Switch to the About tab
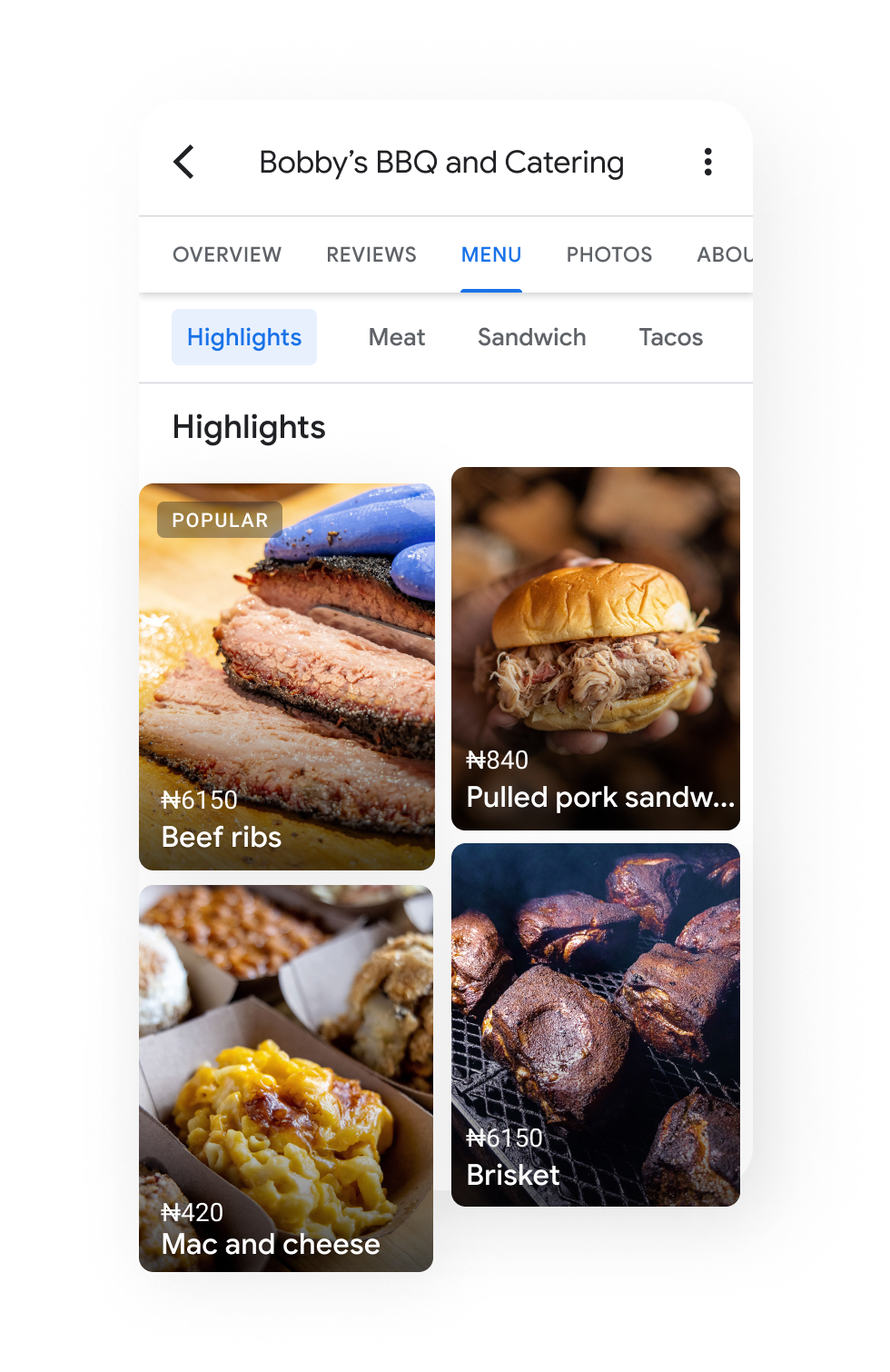Screen dimensions: 890x1372 click(724, 254)
